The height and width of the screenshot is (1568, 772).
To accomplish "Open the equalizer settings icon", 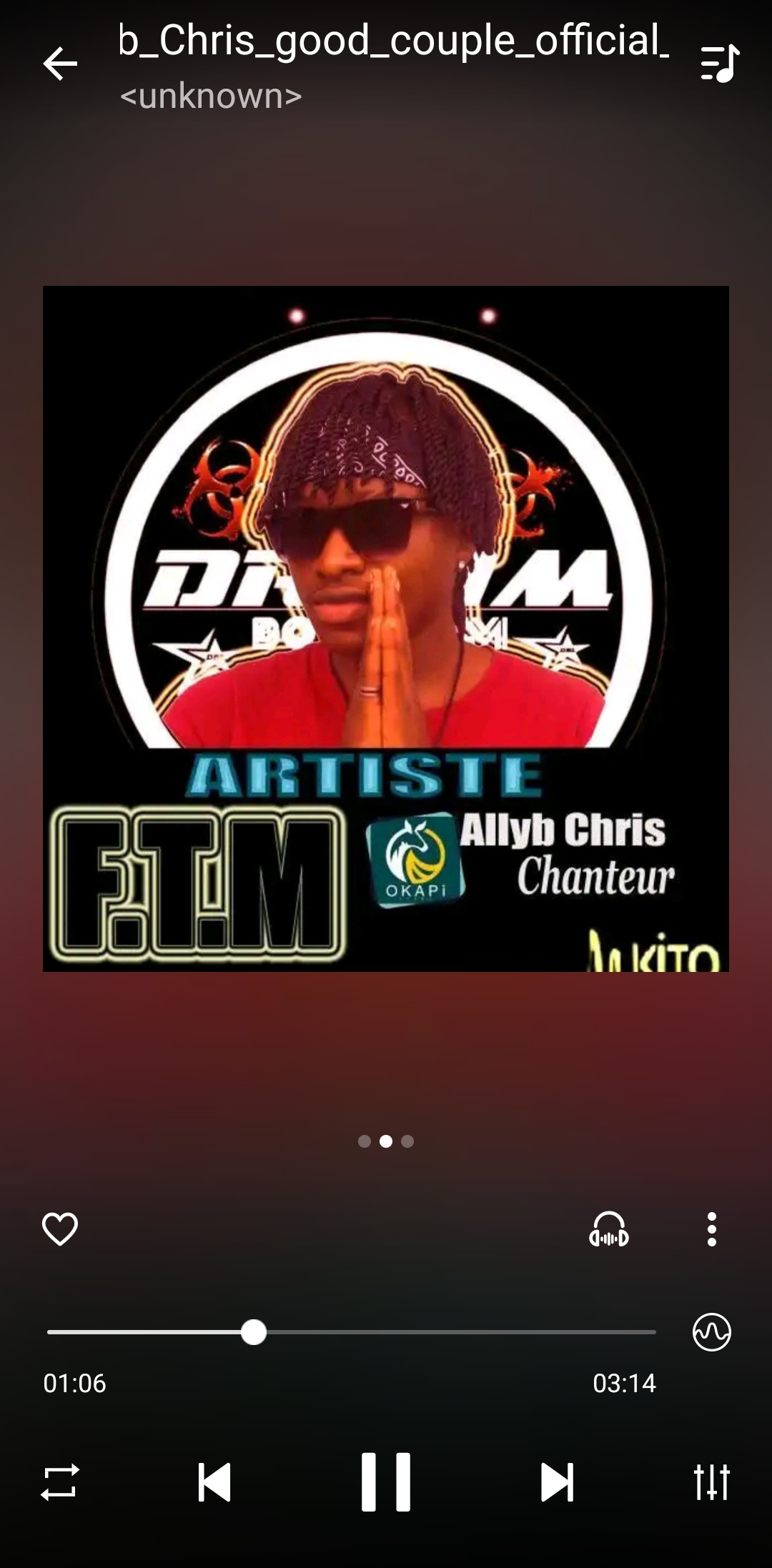I will click(x=712, y=1482).
